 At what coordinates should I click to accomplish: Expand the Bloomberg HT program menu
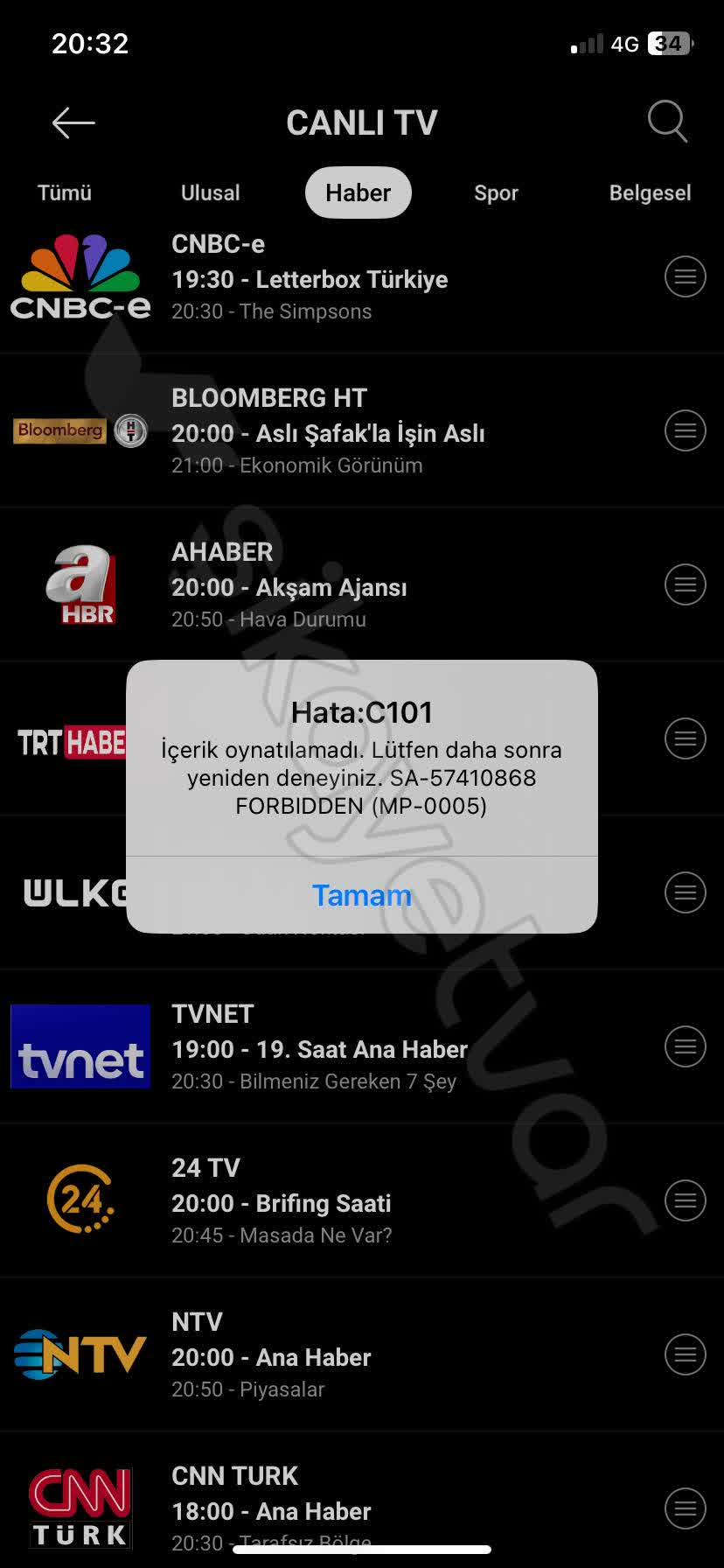point(685,430)
